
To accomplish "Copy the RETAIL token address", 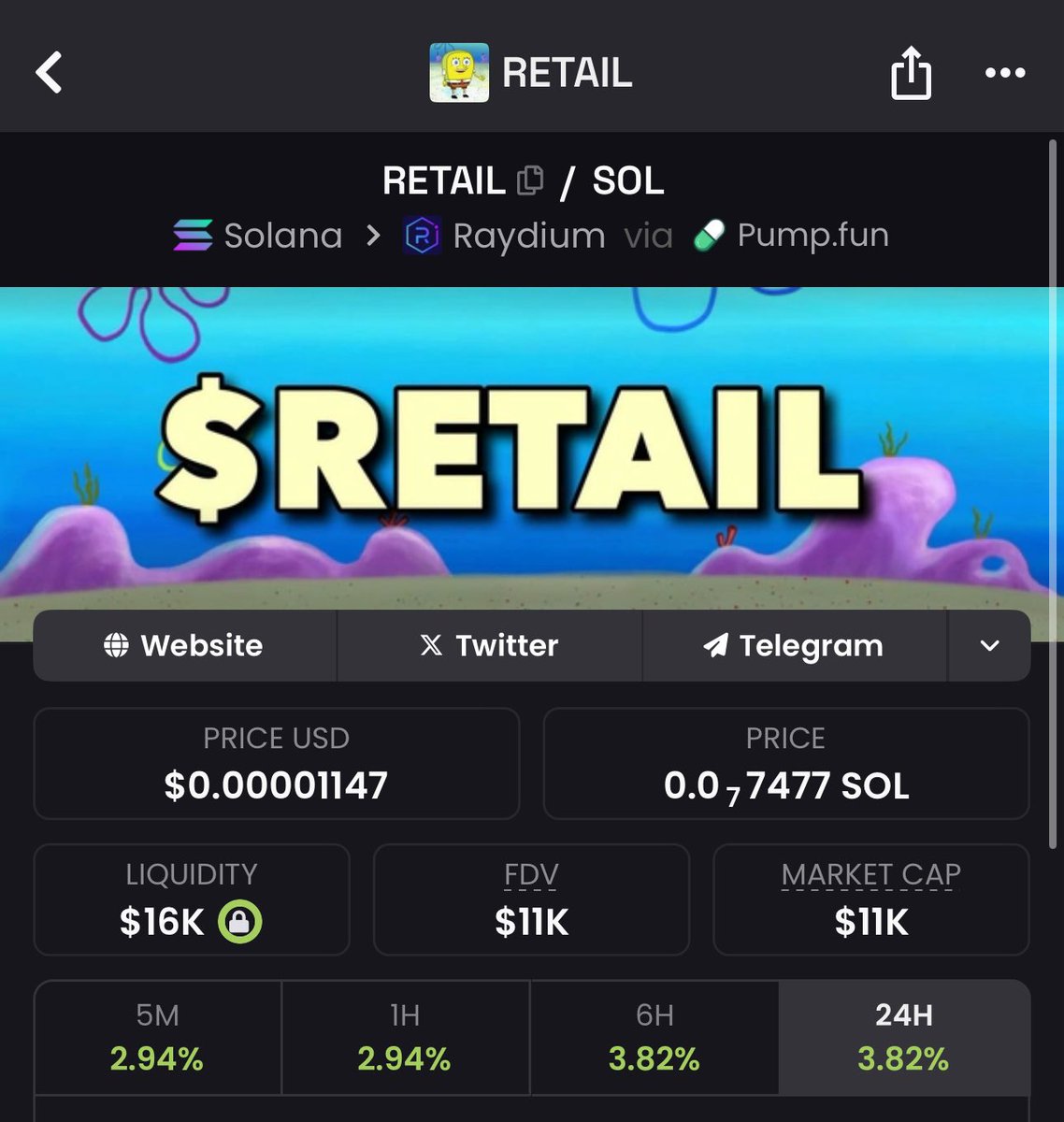I will click(530, 180).
